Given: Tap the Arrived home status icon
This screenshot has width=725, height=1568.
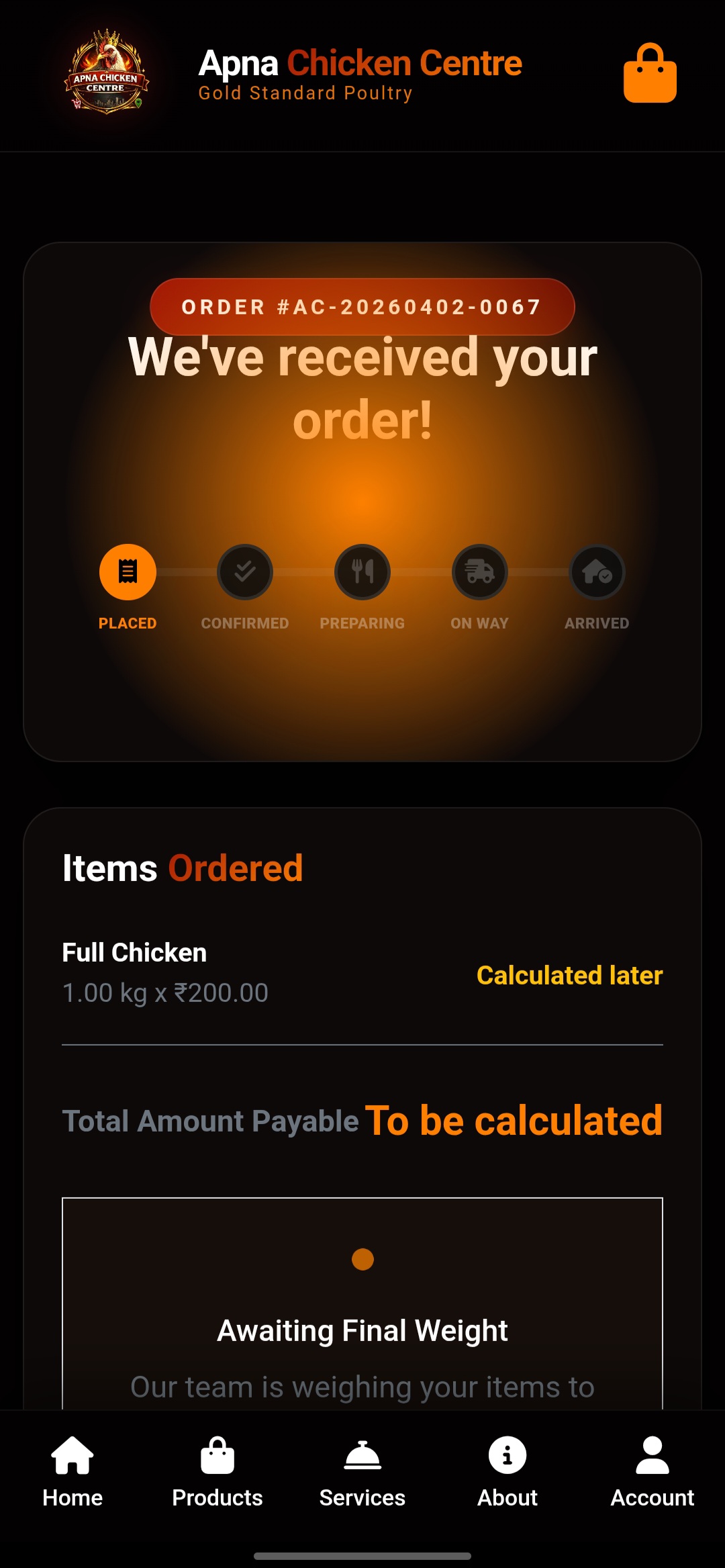Looking at the screenshot, I should [x=596, y=571].
